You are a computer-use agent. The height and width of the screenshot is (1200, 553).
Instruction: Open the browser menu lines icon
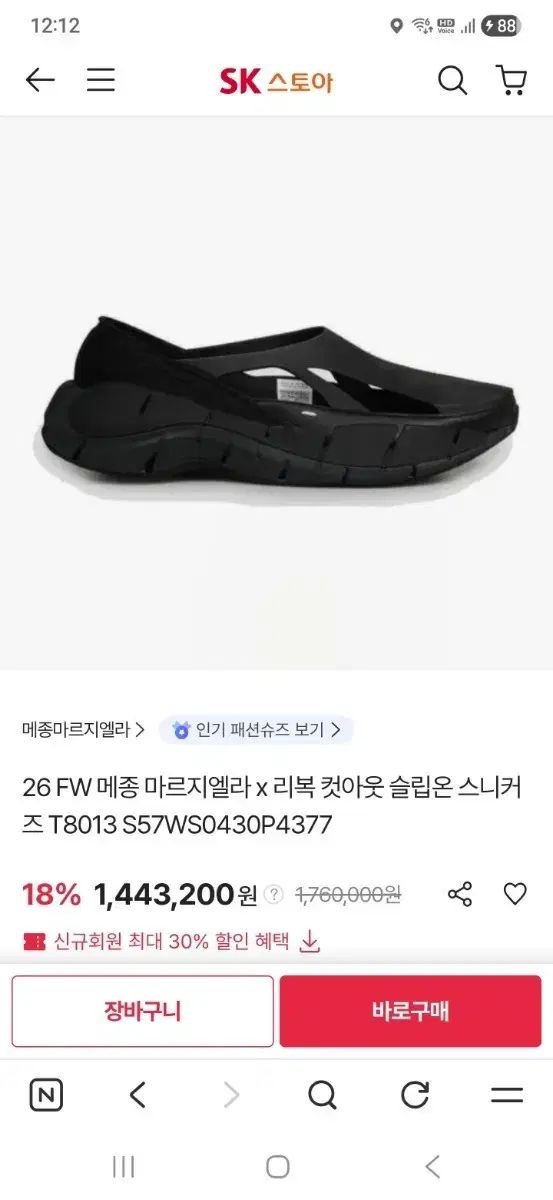click(507, 1096)
